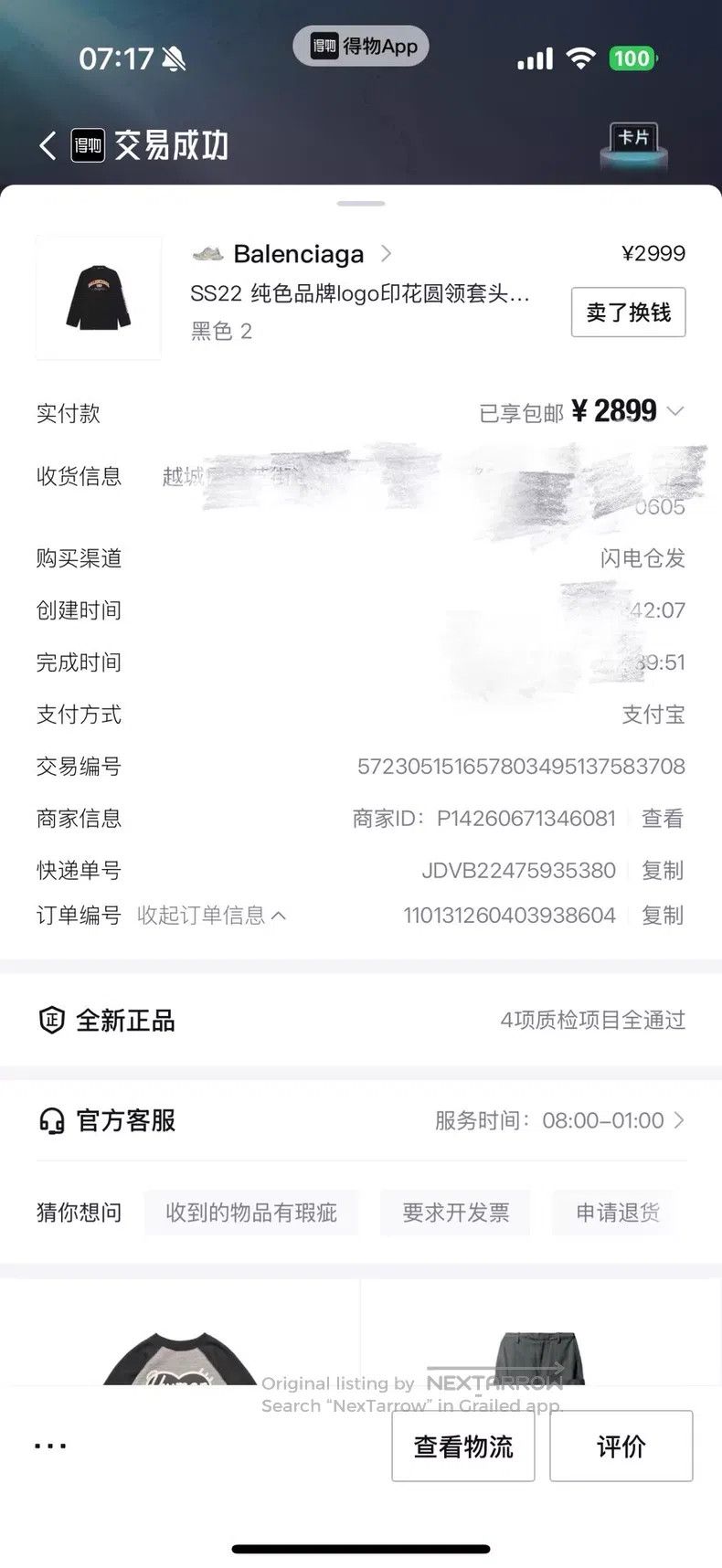Open the Balenciaga sweatshirt product thumbnail
This screenshot has height=1568, width=722.
click(99, 298)
